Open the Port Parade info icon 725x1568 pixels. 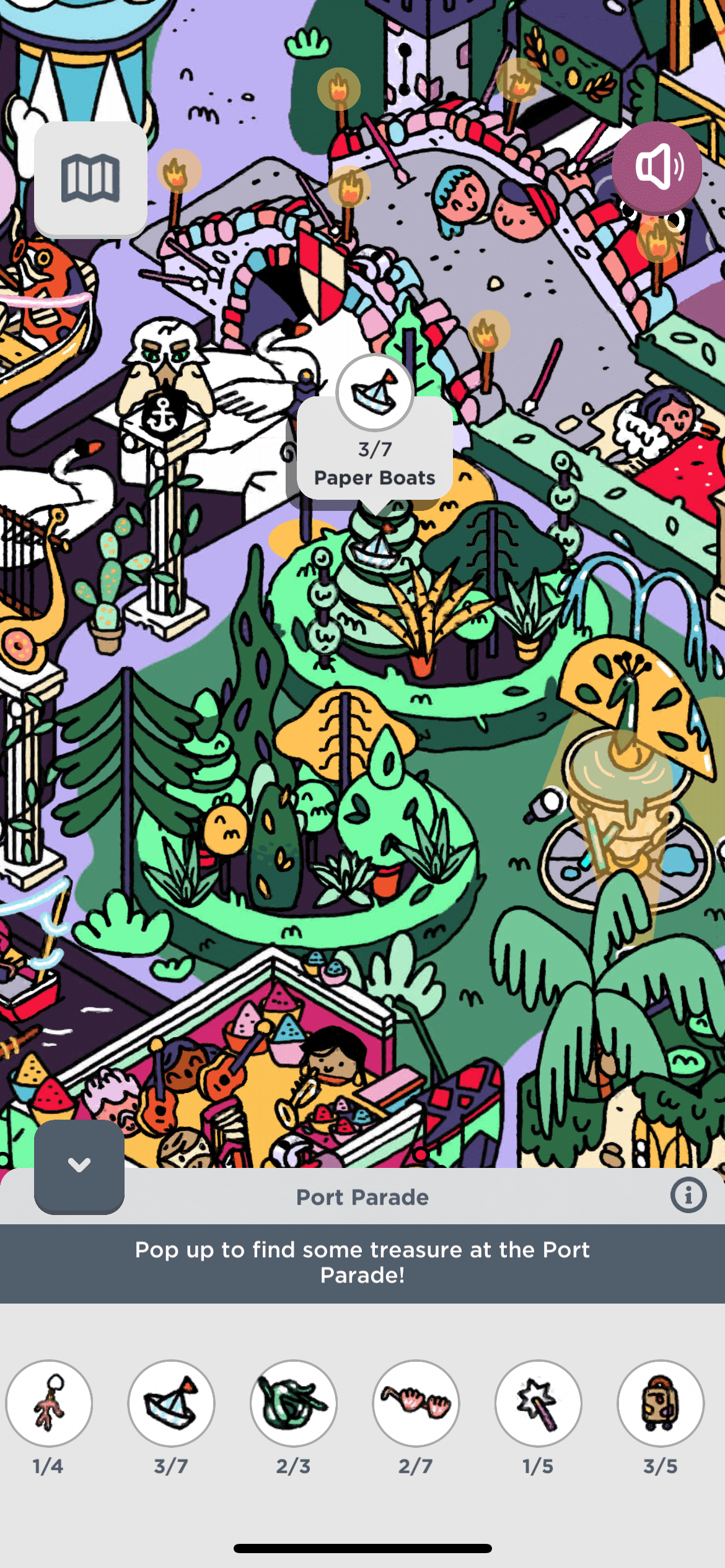688,1195
